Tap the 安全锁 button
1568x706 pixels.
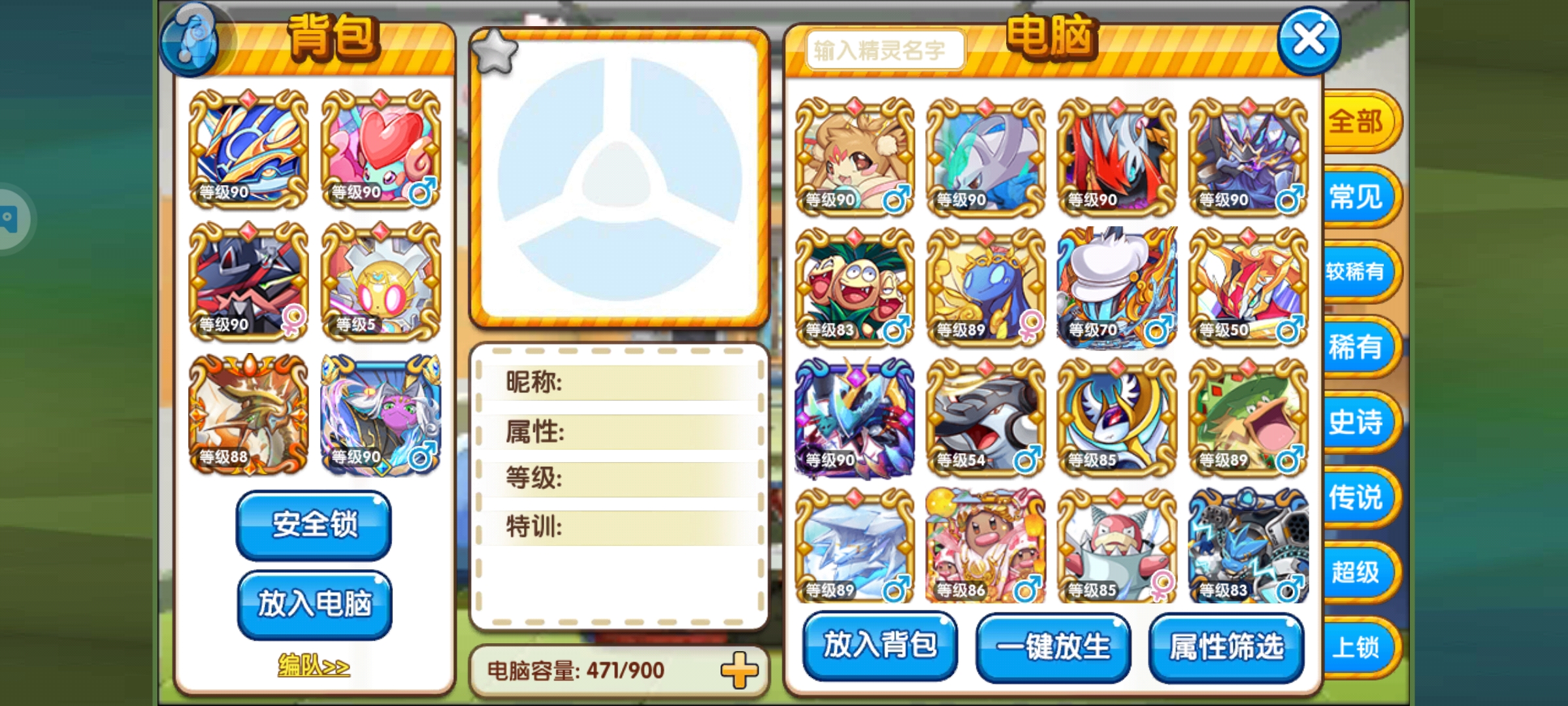pyautogui.click(x=314, y=524)
